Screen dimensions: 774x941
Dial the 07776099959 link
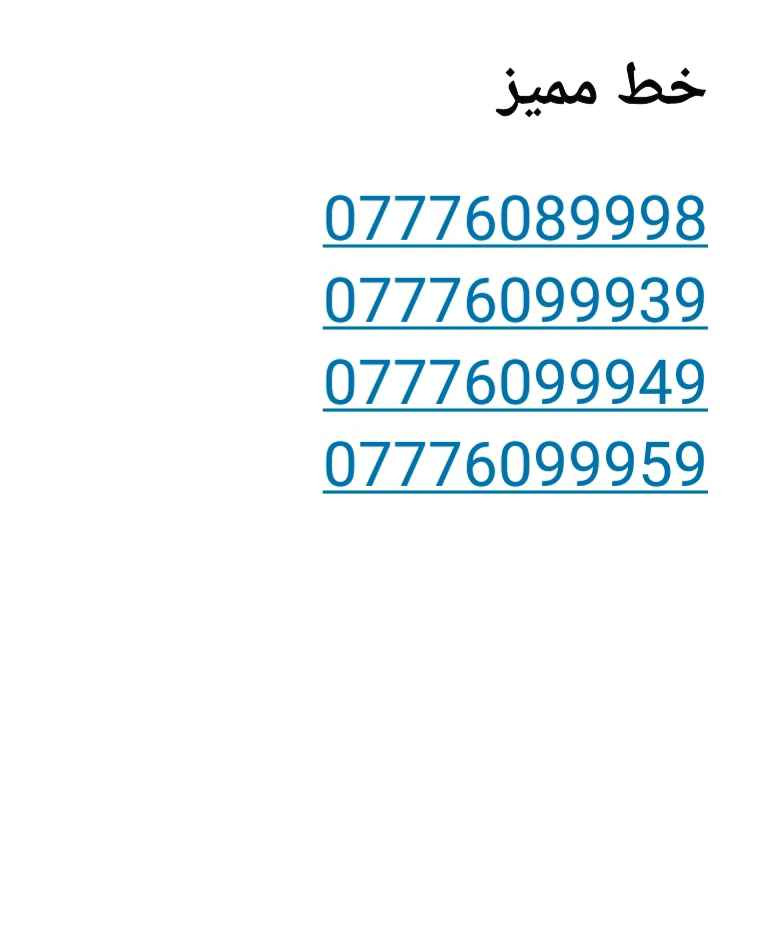515,465
